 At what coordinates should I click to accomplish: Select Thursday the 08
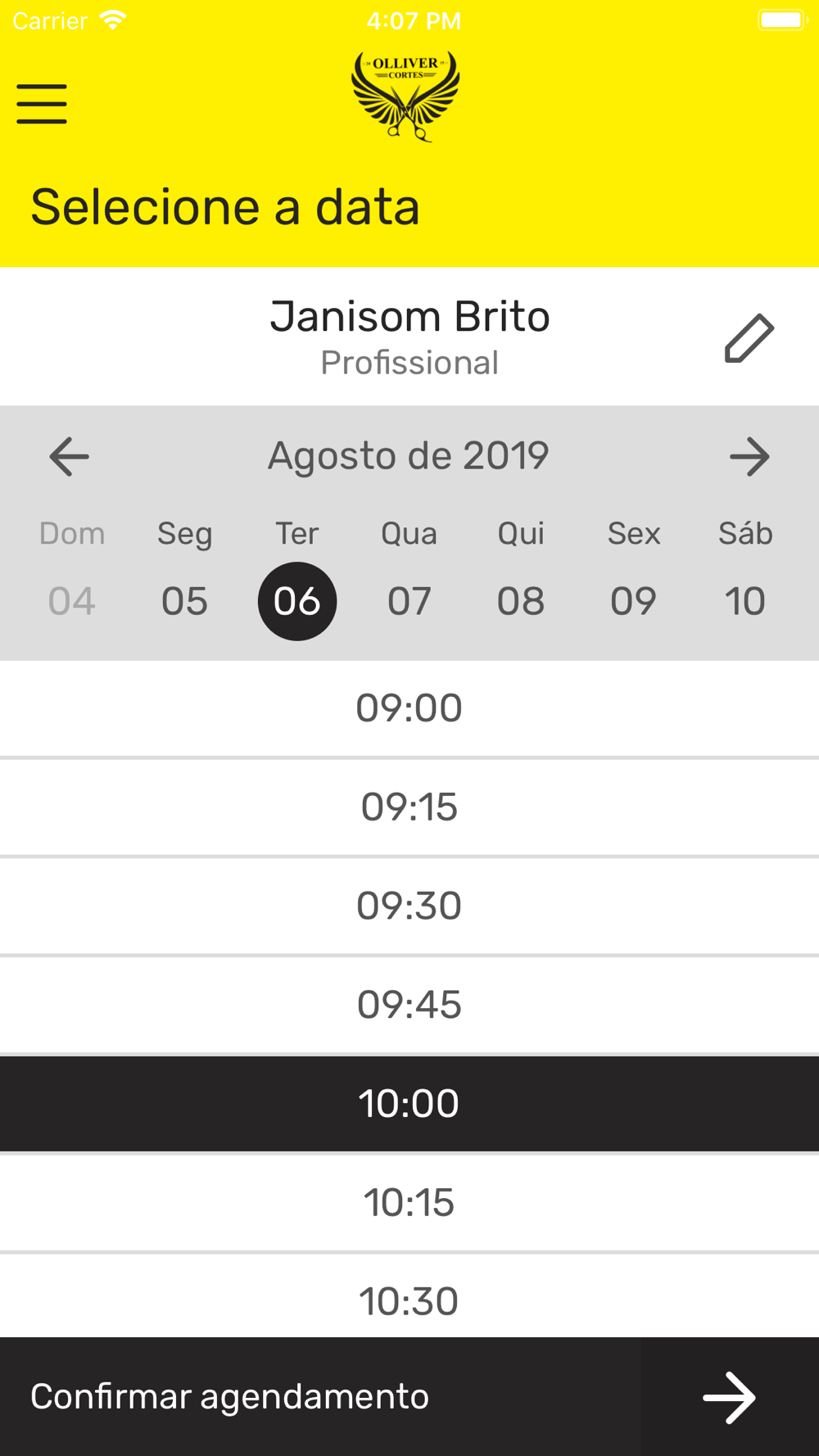521,601
